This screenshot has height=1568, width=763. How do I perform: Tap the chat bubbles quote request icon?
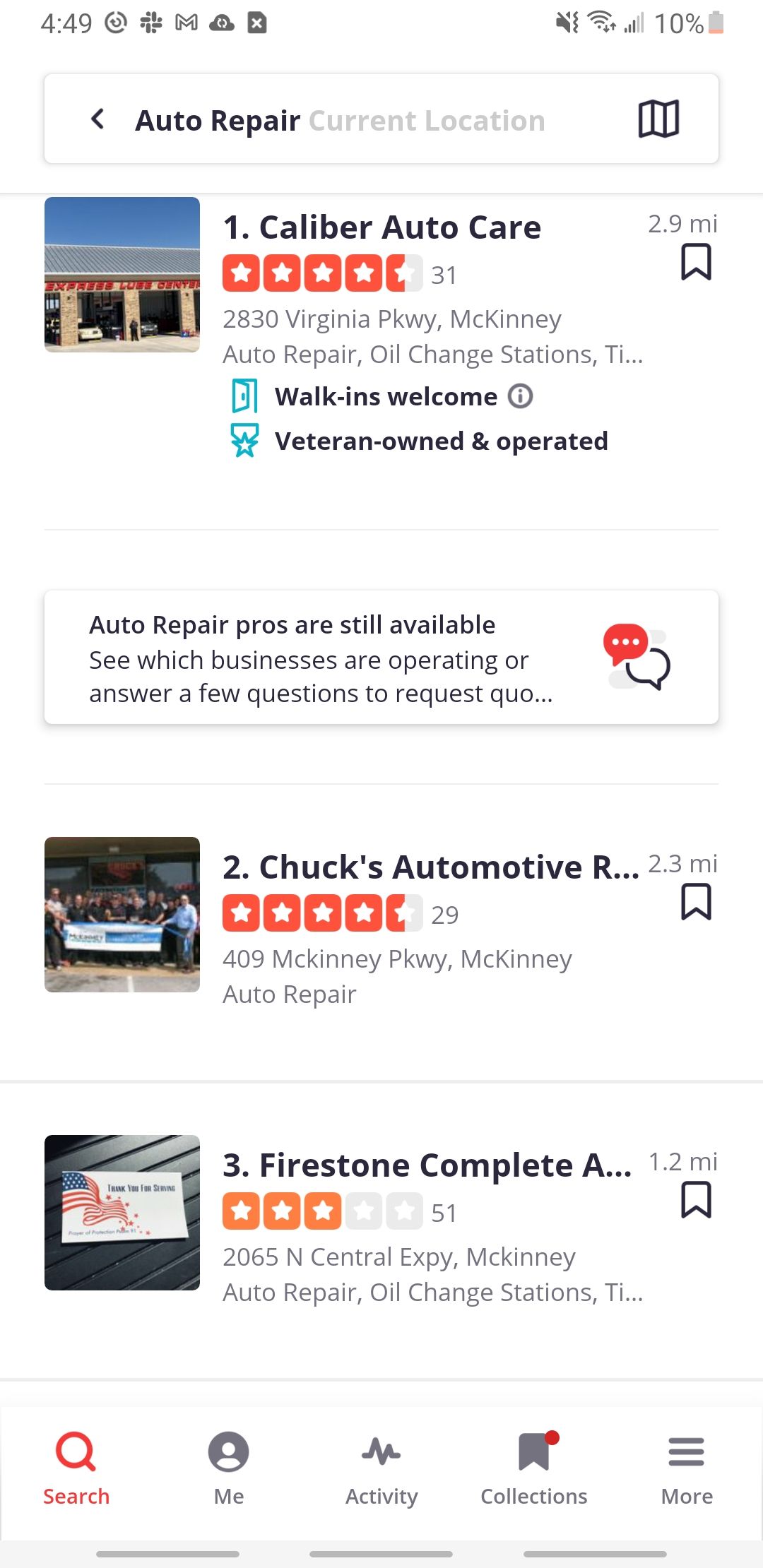point(641,659)
